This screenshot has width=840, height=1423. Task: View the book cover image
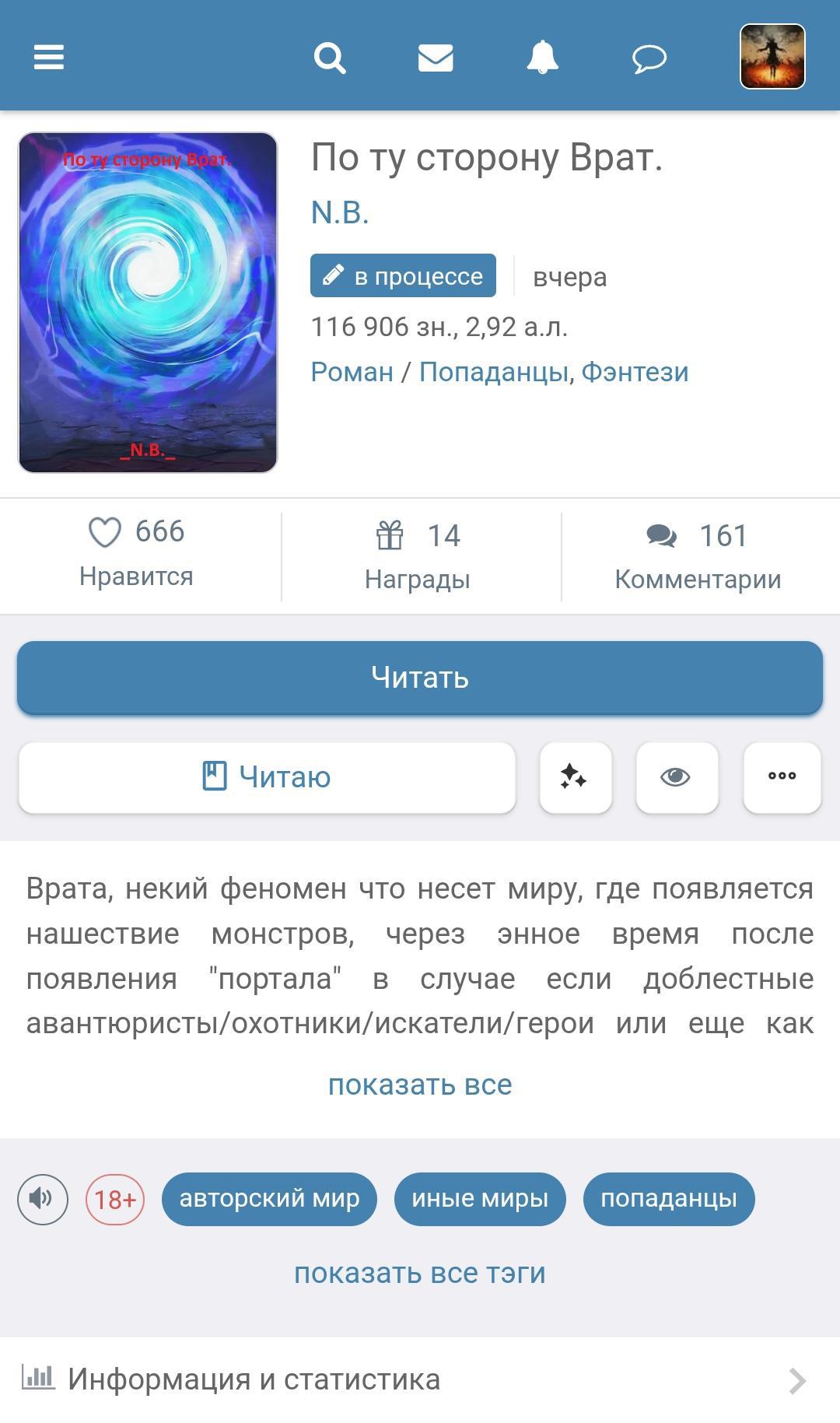pyautogui.click(x=148, y=302)
